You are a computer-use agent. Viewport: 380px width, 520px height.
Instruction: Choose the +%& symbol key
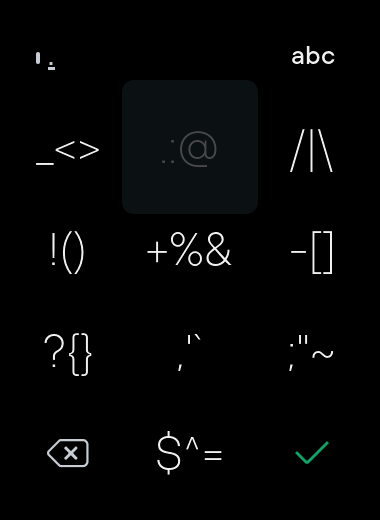click(189, 249)
